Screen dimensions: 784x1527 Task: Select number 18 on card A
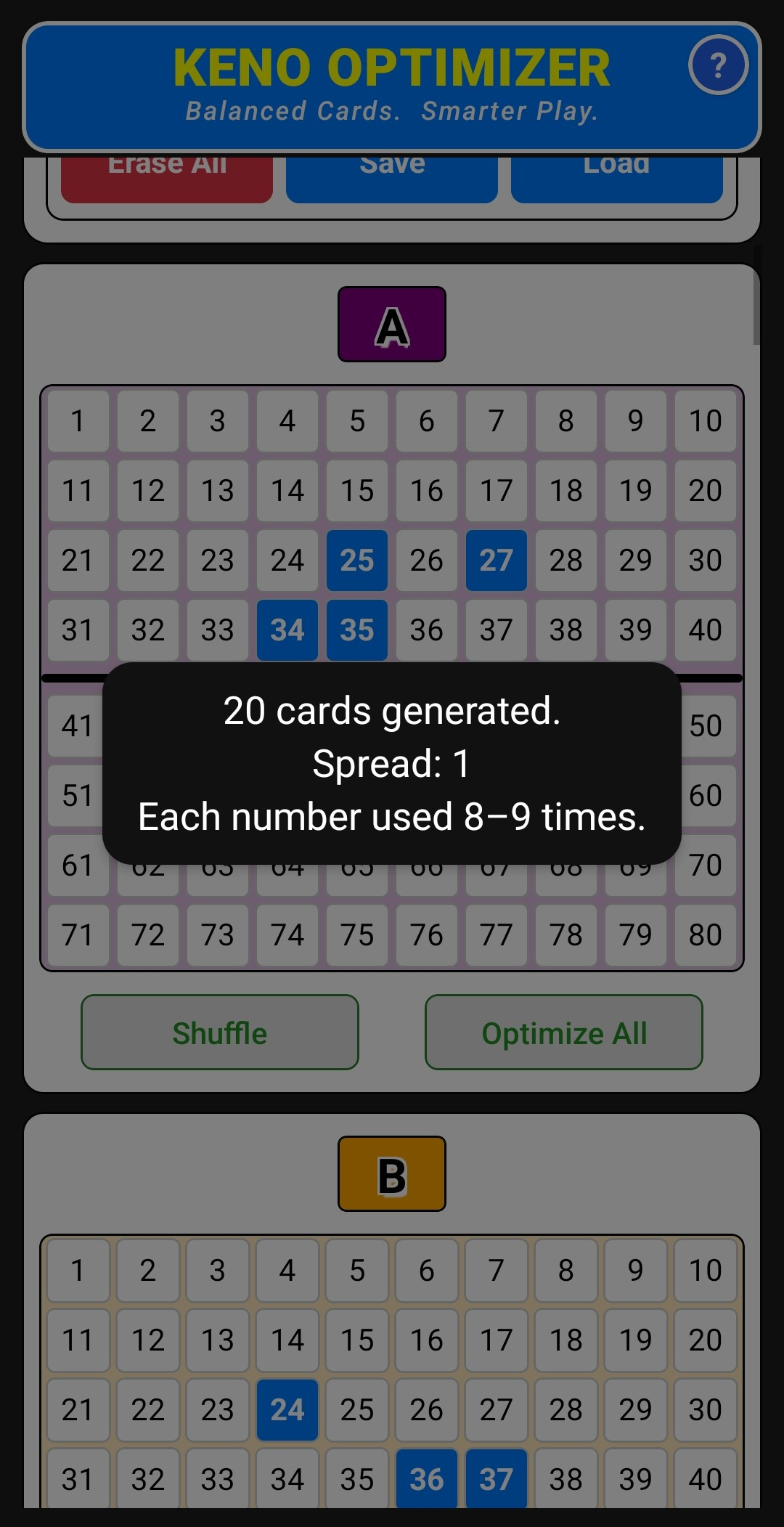pos(565,490)
